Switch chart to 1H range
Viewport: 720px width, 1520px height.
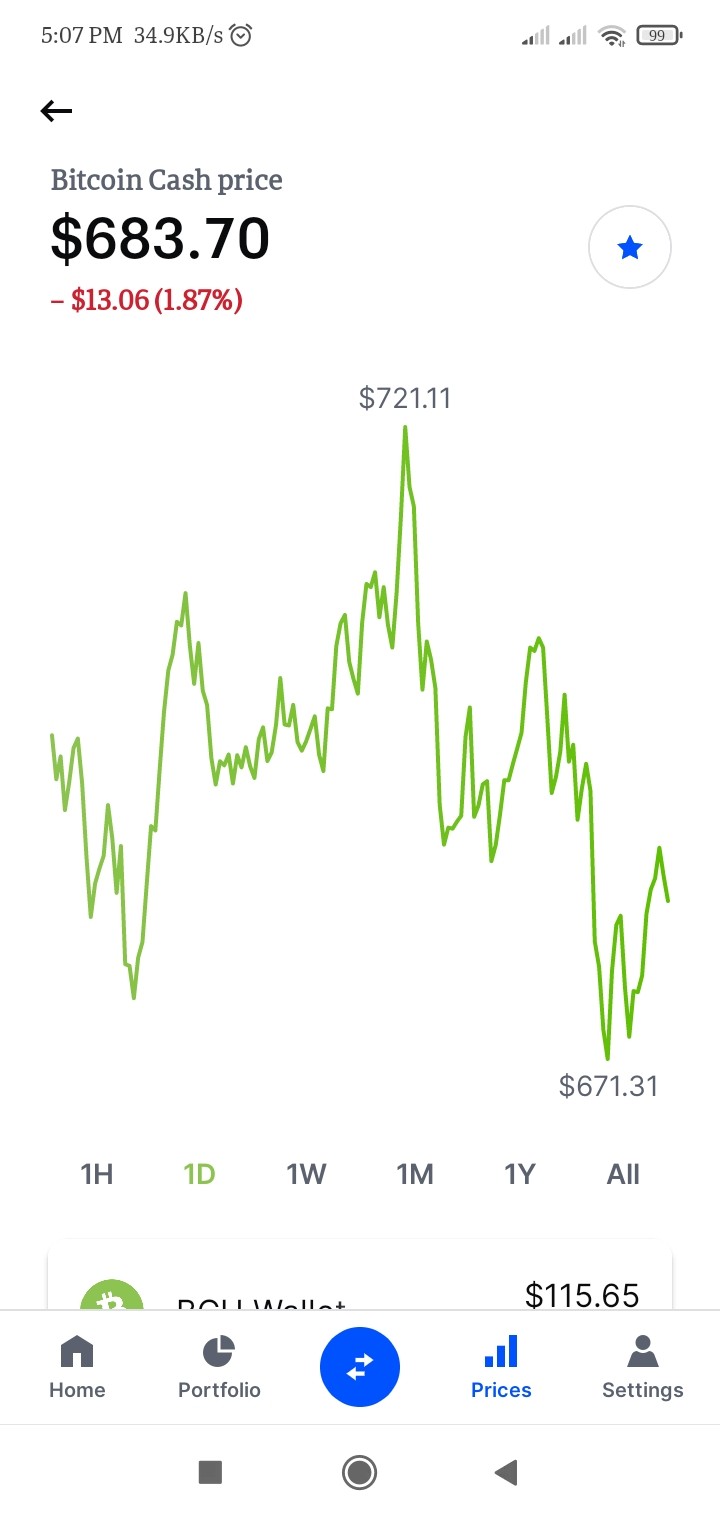coord(97,1174)
